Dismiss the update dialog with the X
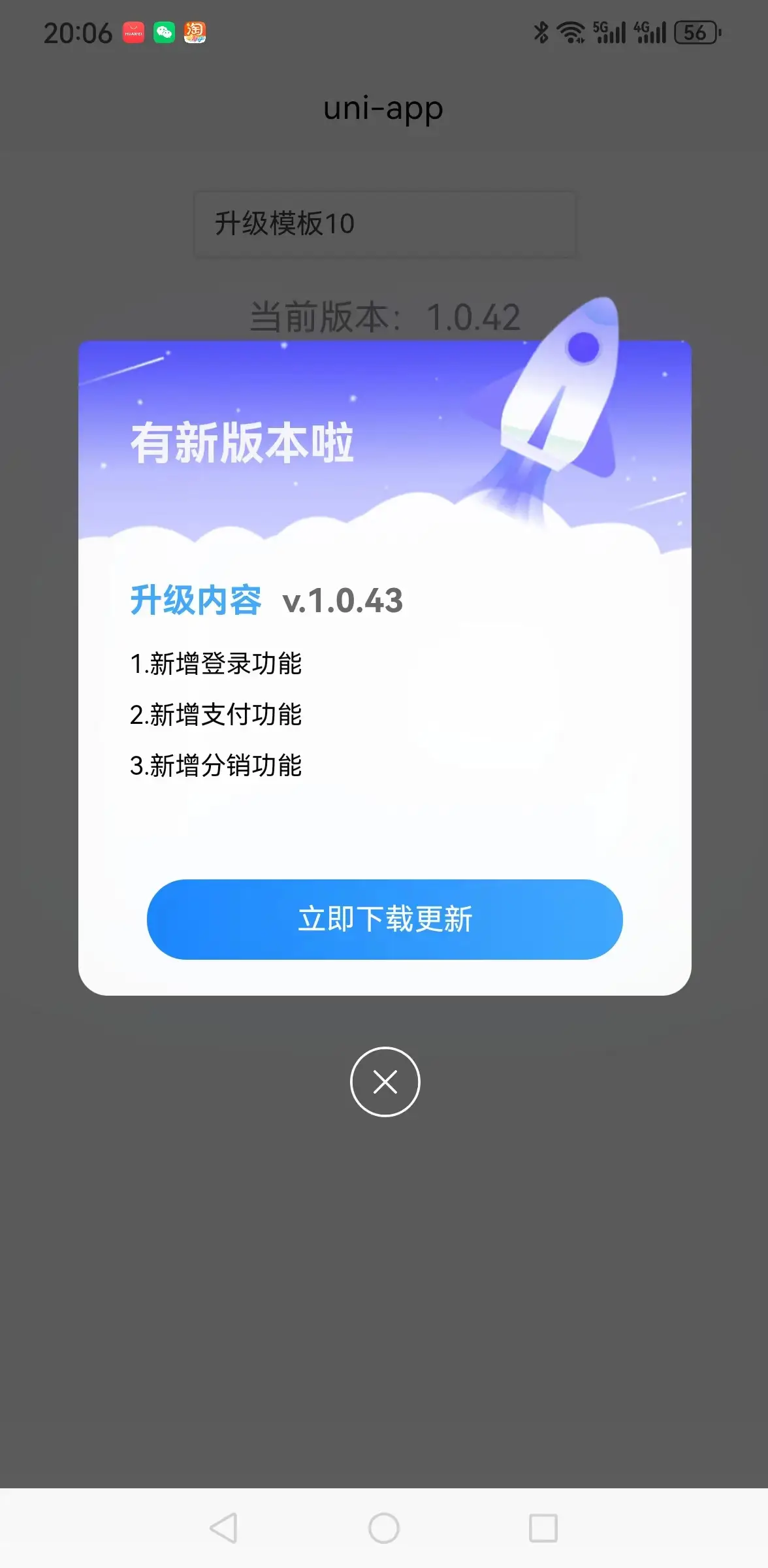The image size is (768, 1568). 385,1082
